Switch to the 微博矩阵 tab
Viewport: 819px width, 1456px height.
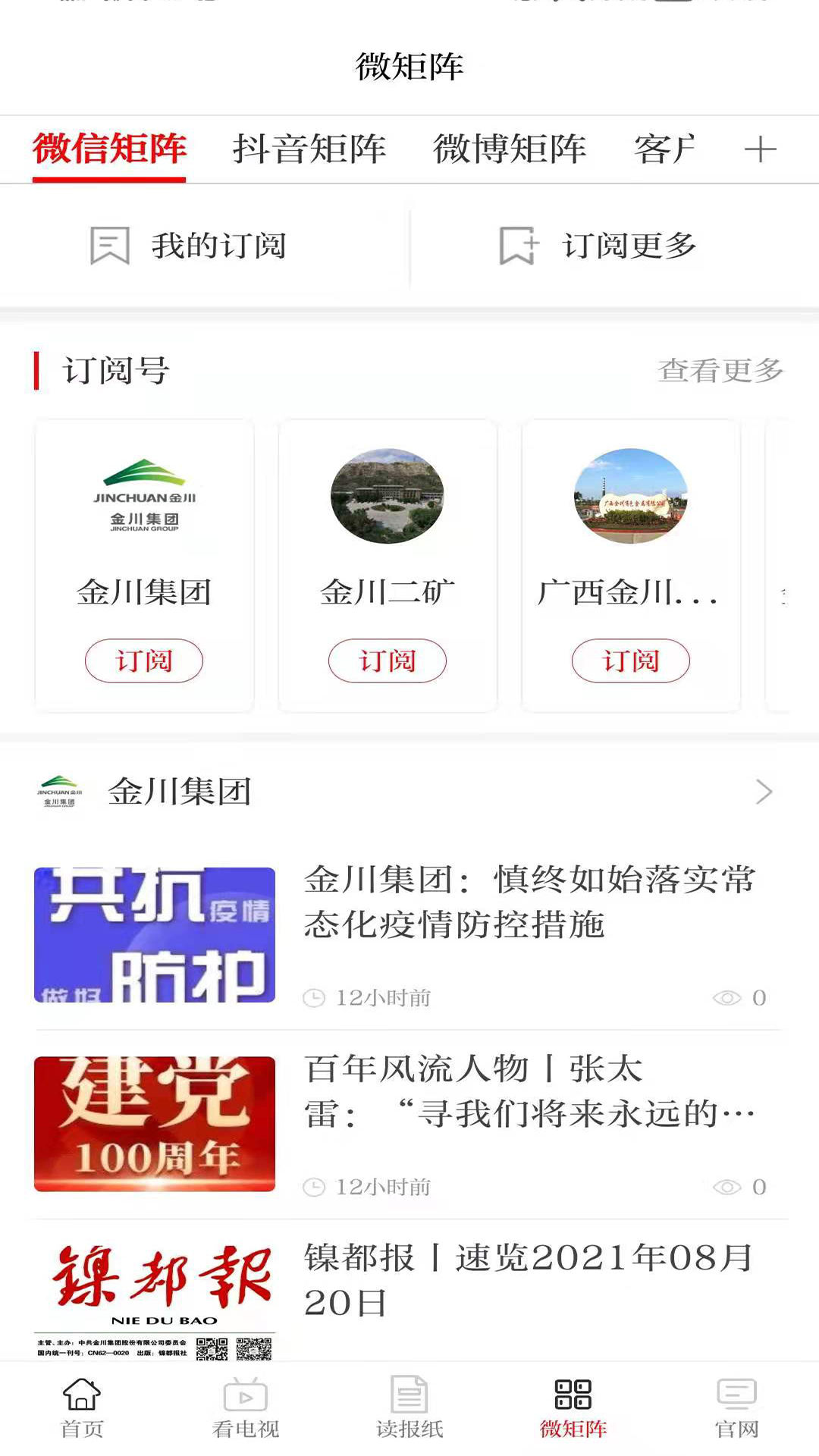coord(509,149)
